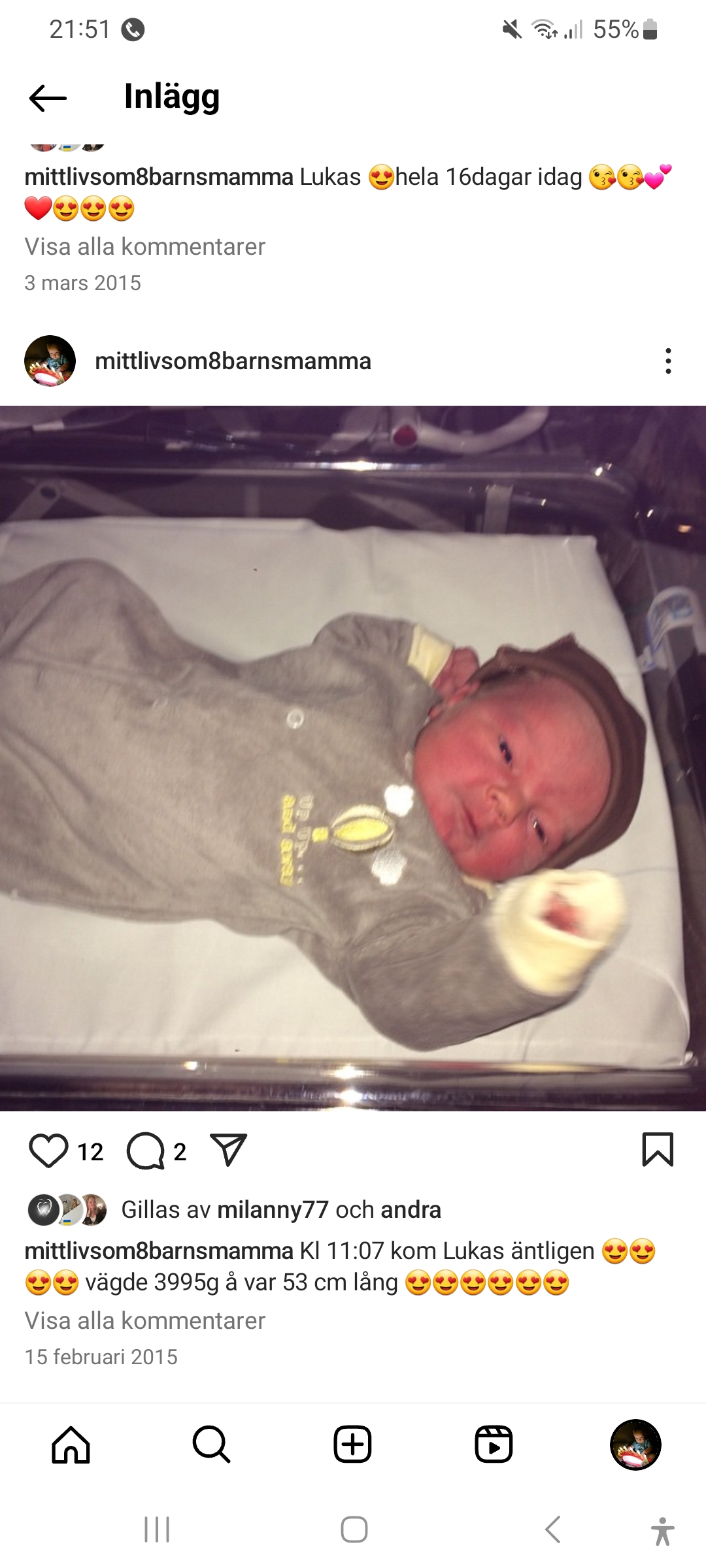Bookmark the 15 februari post
Image resolution: width=706 pixels, height=1568 pixels.
(658, 1150)
